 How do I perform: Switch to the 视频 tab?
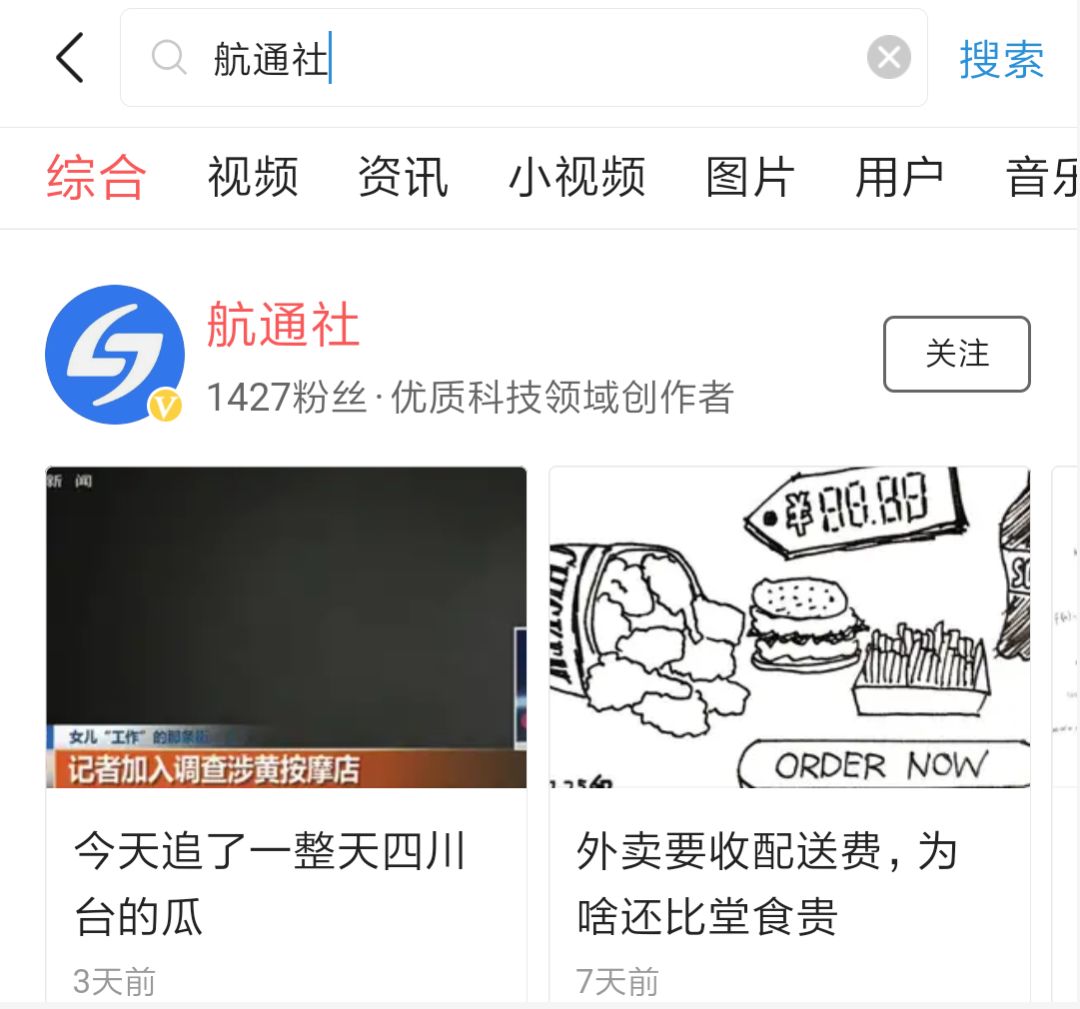pyautogui.click(x=253, y=179)
